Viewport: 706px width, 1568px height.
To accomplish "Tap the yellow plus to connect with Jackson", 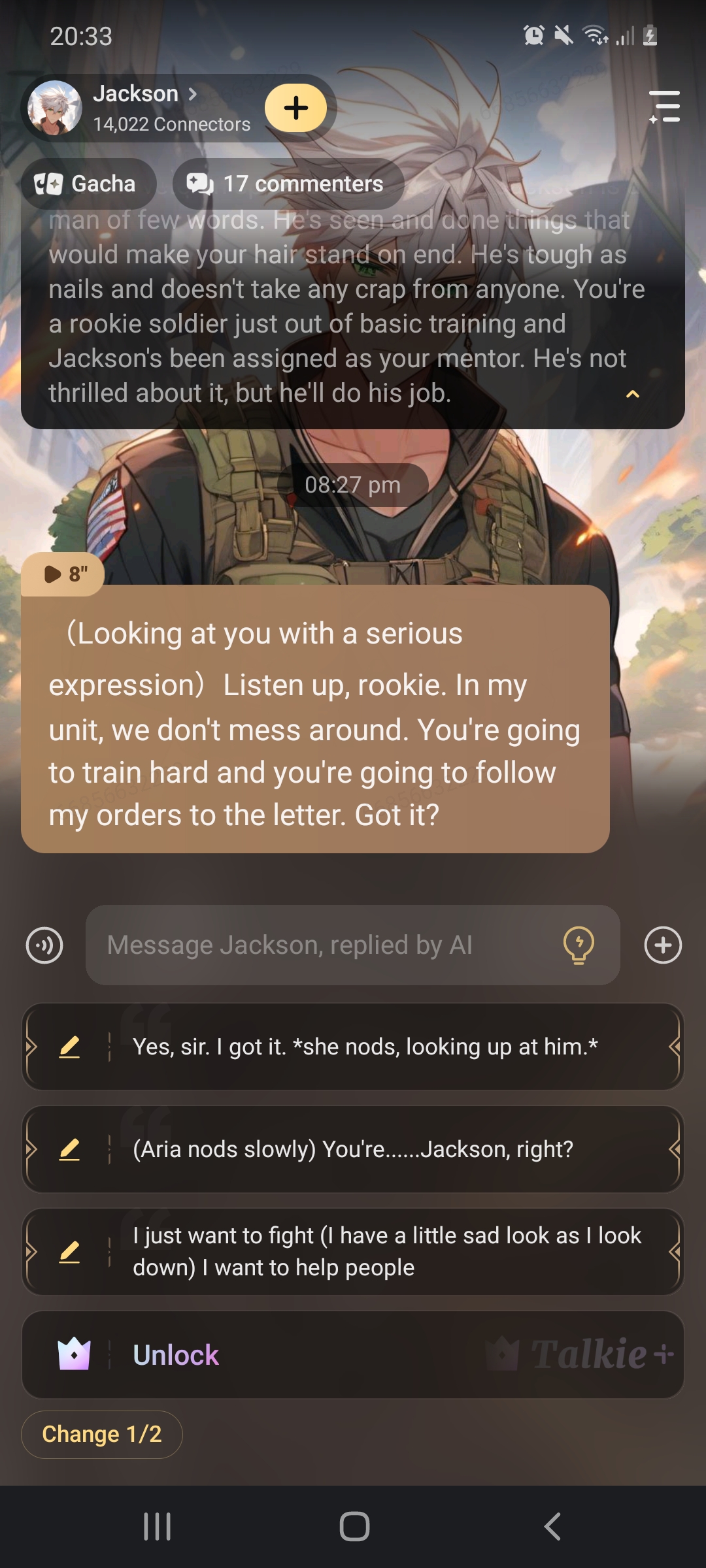I will pyautogui.click(x=295, y=108).
